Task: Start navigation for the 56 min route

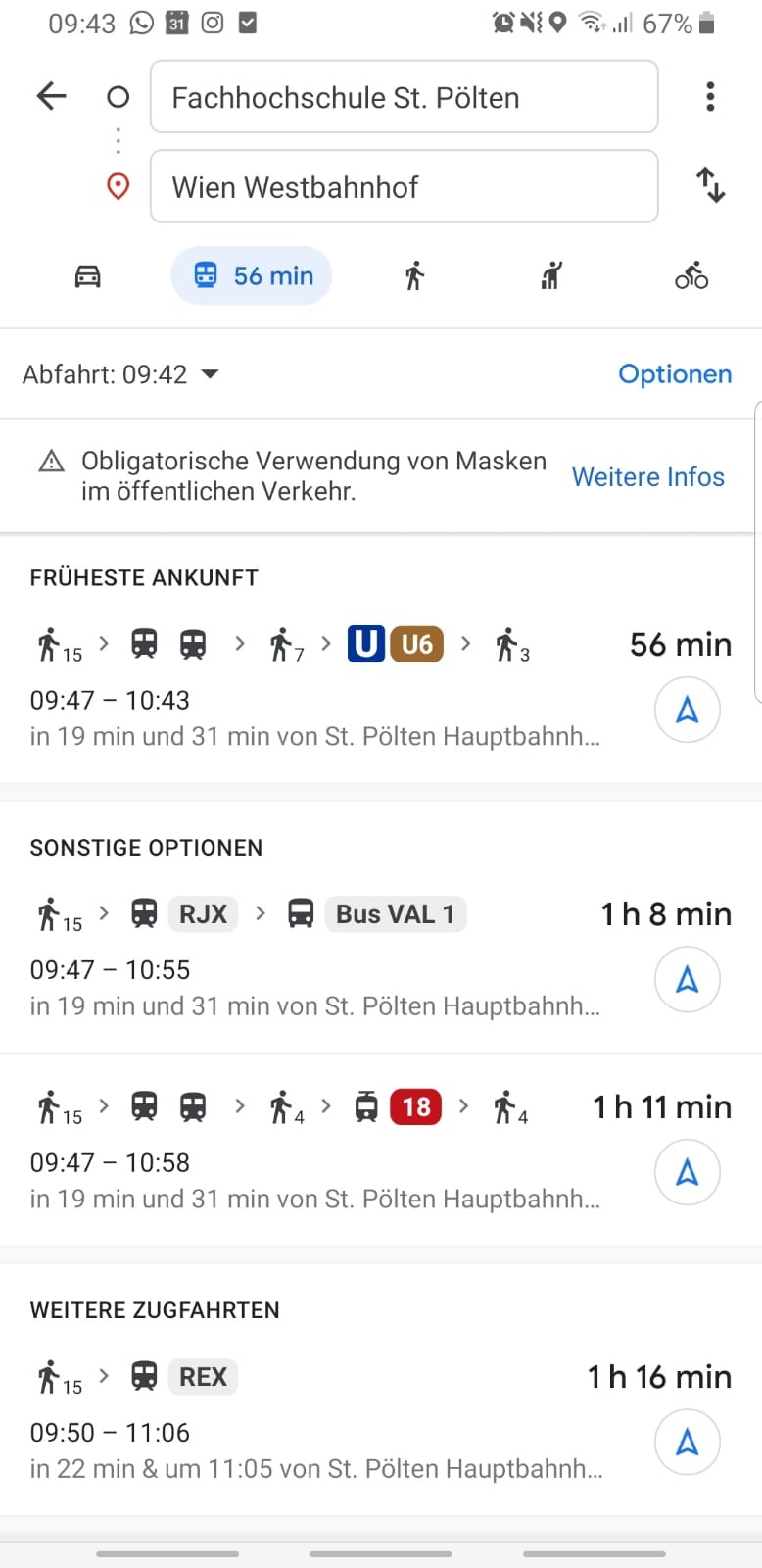Action: [x=688, y=710]
